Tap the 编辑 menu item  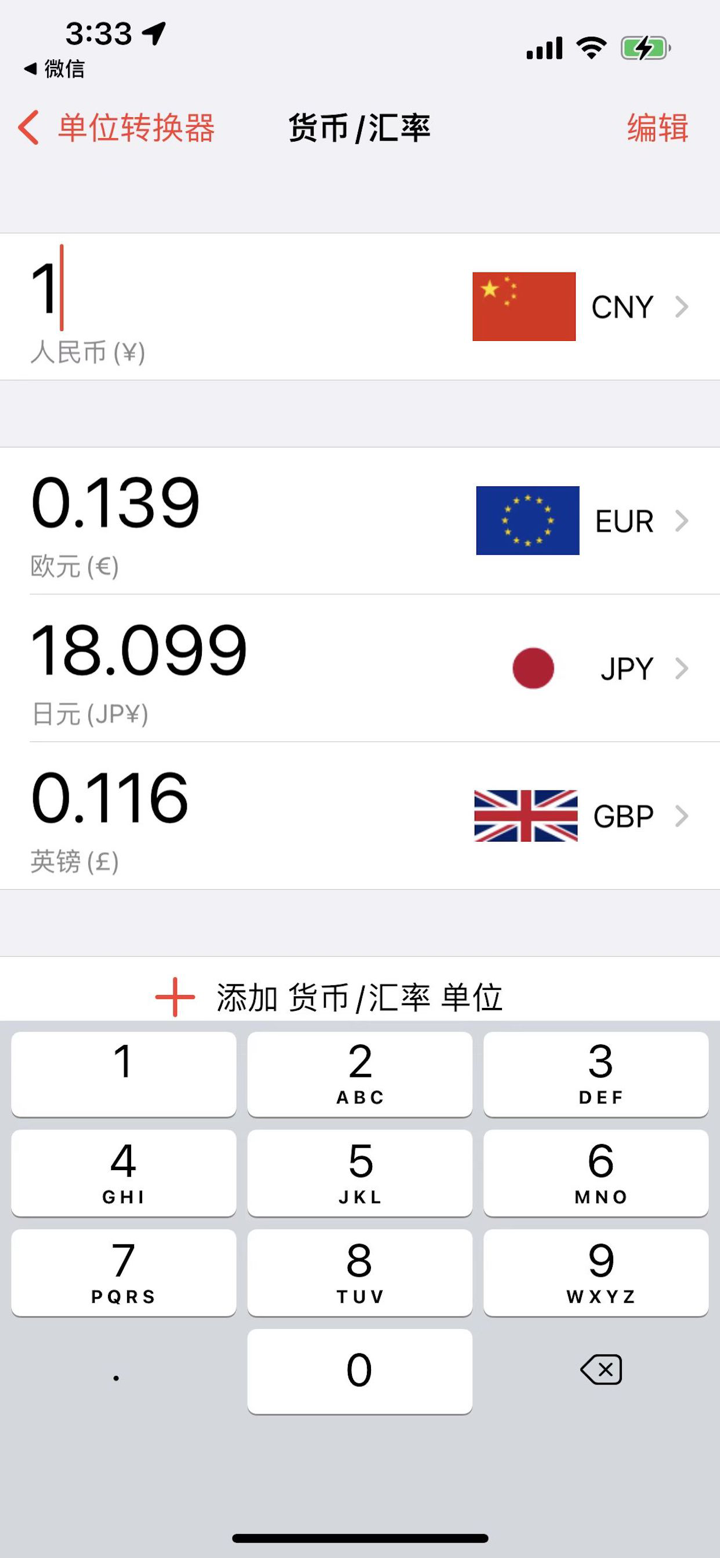coord(656,130)
